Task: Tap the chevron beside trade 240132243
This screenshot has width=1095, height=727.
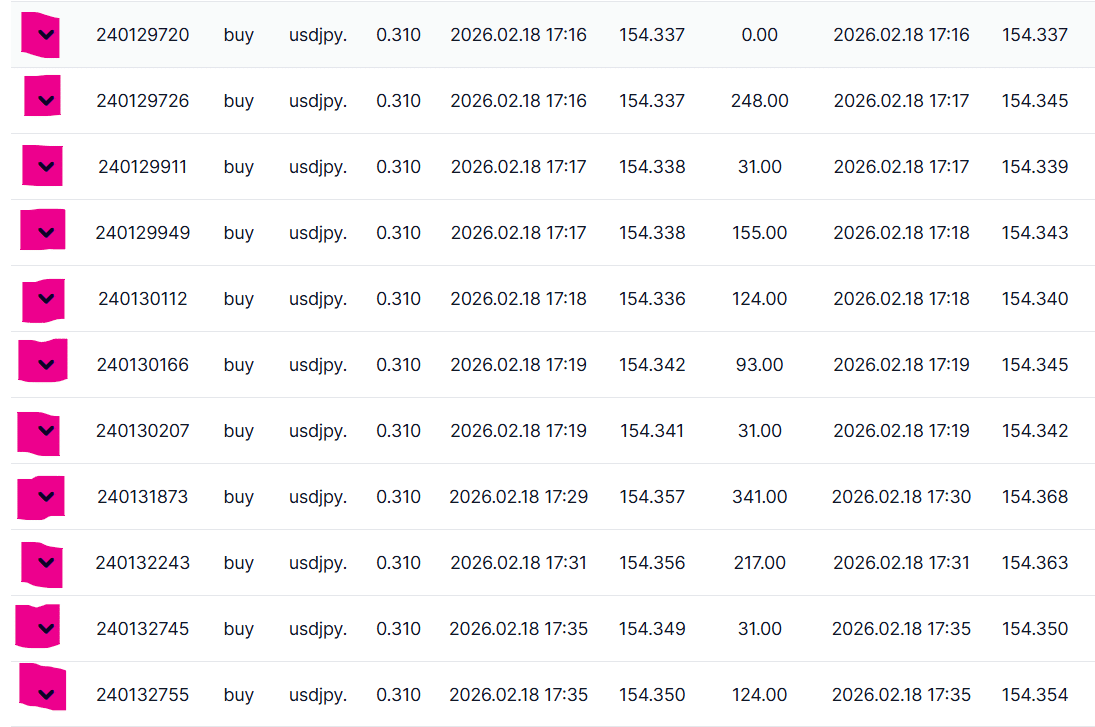Action: coord(43,563)
